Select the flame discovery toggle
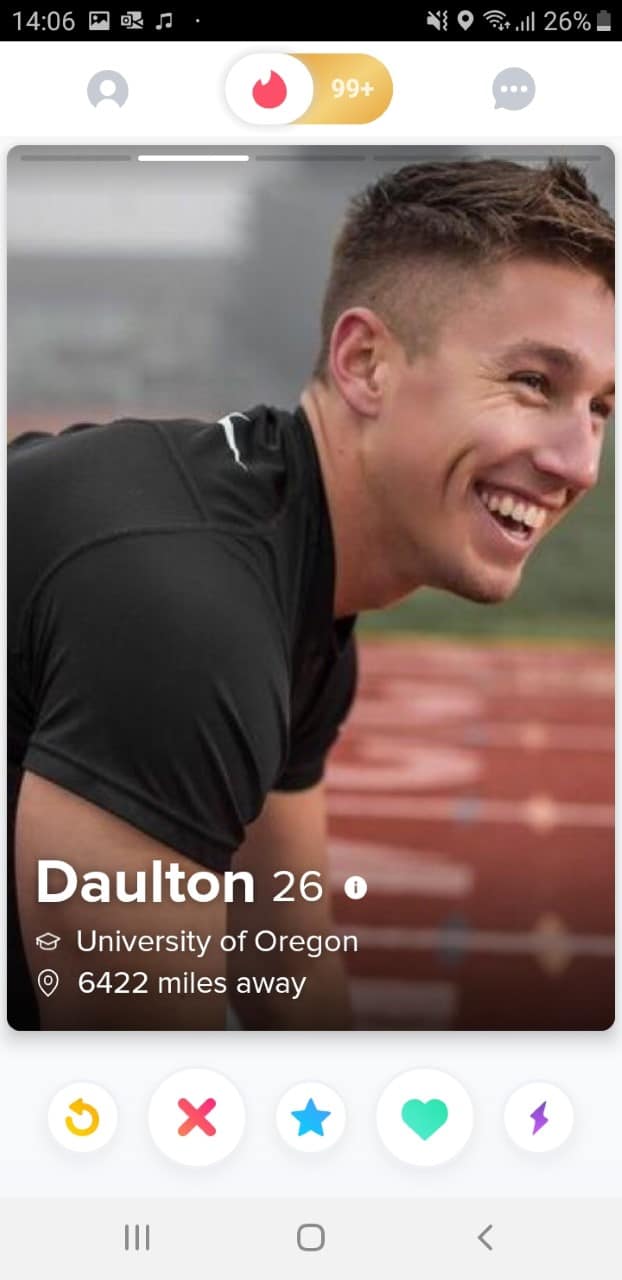The width and height of the screenshot is (622, 1280). [x=269, y=89]
